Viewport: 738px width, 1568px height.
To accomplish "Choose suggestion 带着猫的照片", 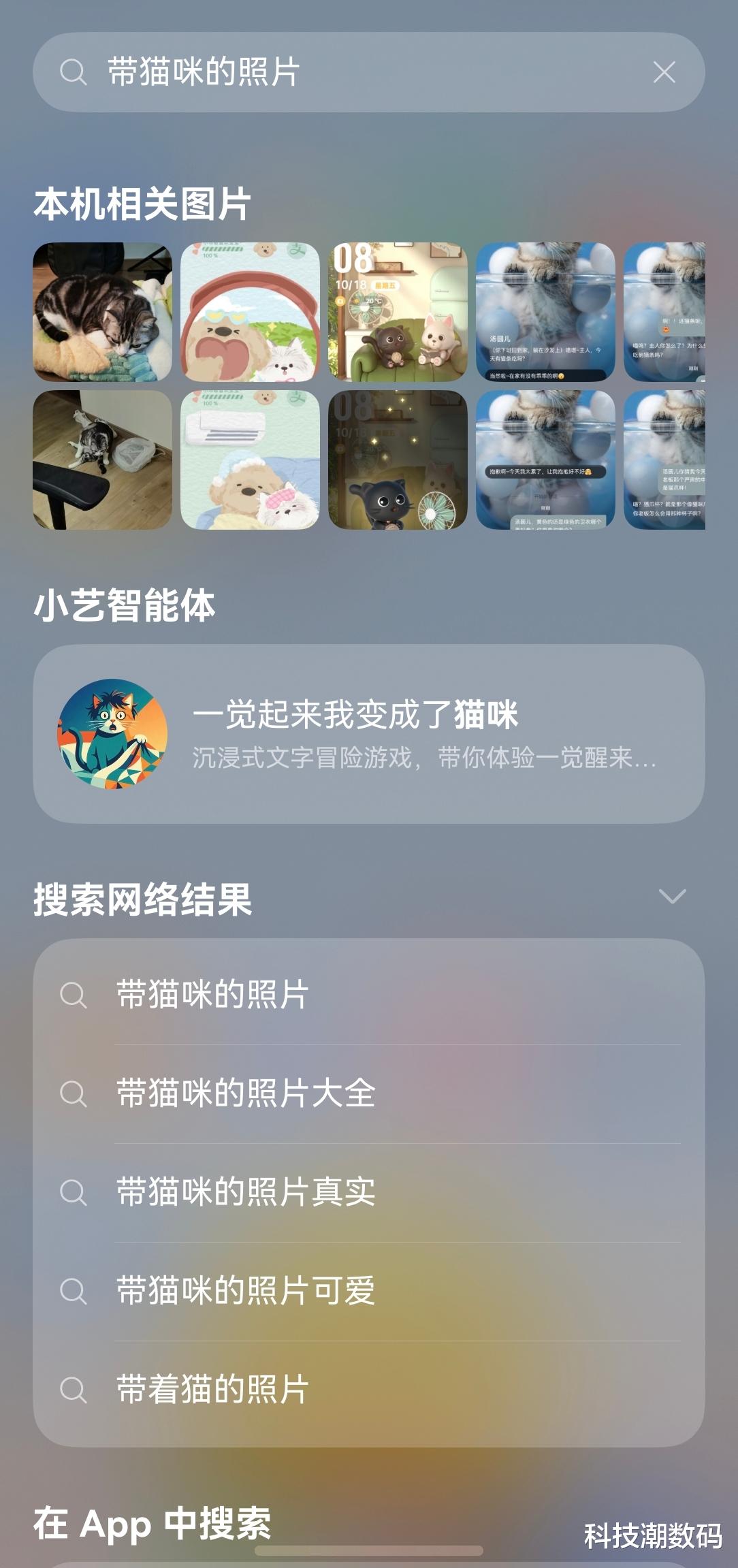I will (368, 1390).
